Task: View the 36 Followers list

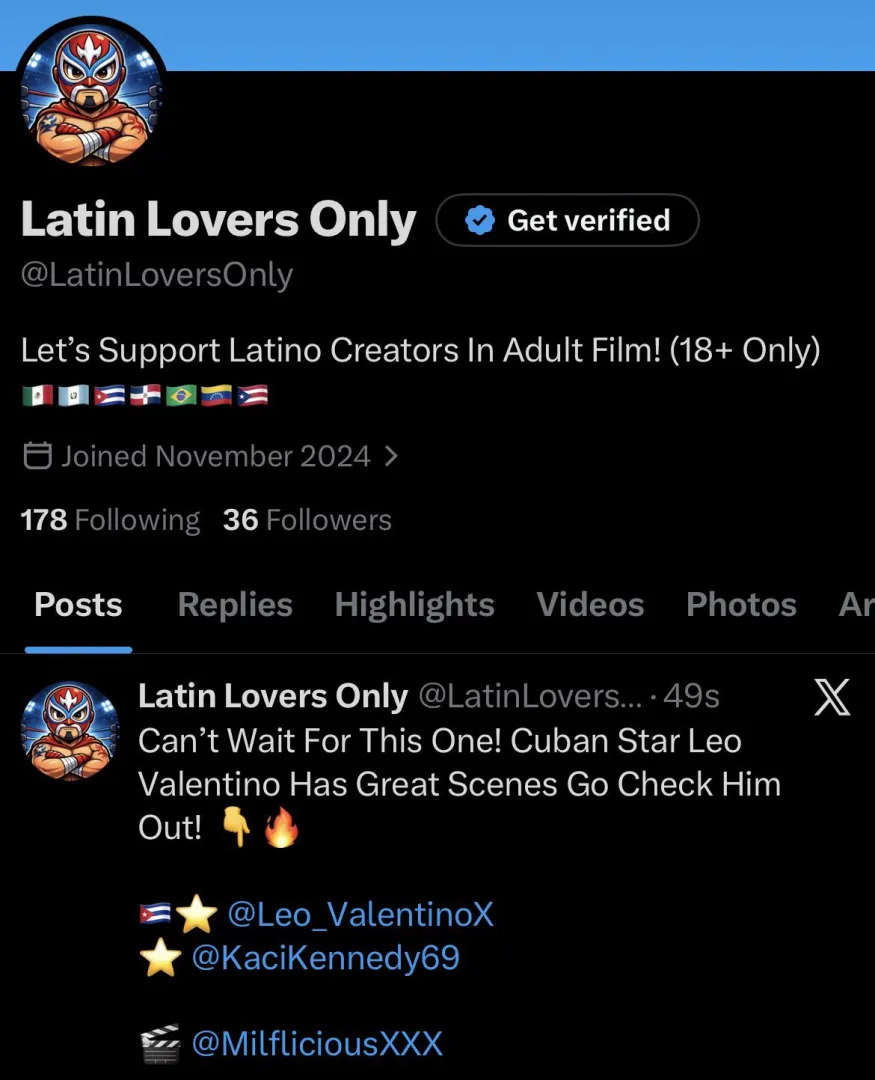Action: tap(306, 519)
